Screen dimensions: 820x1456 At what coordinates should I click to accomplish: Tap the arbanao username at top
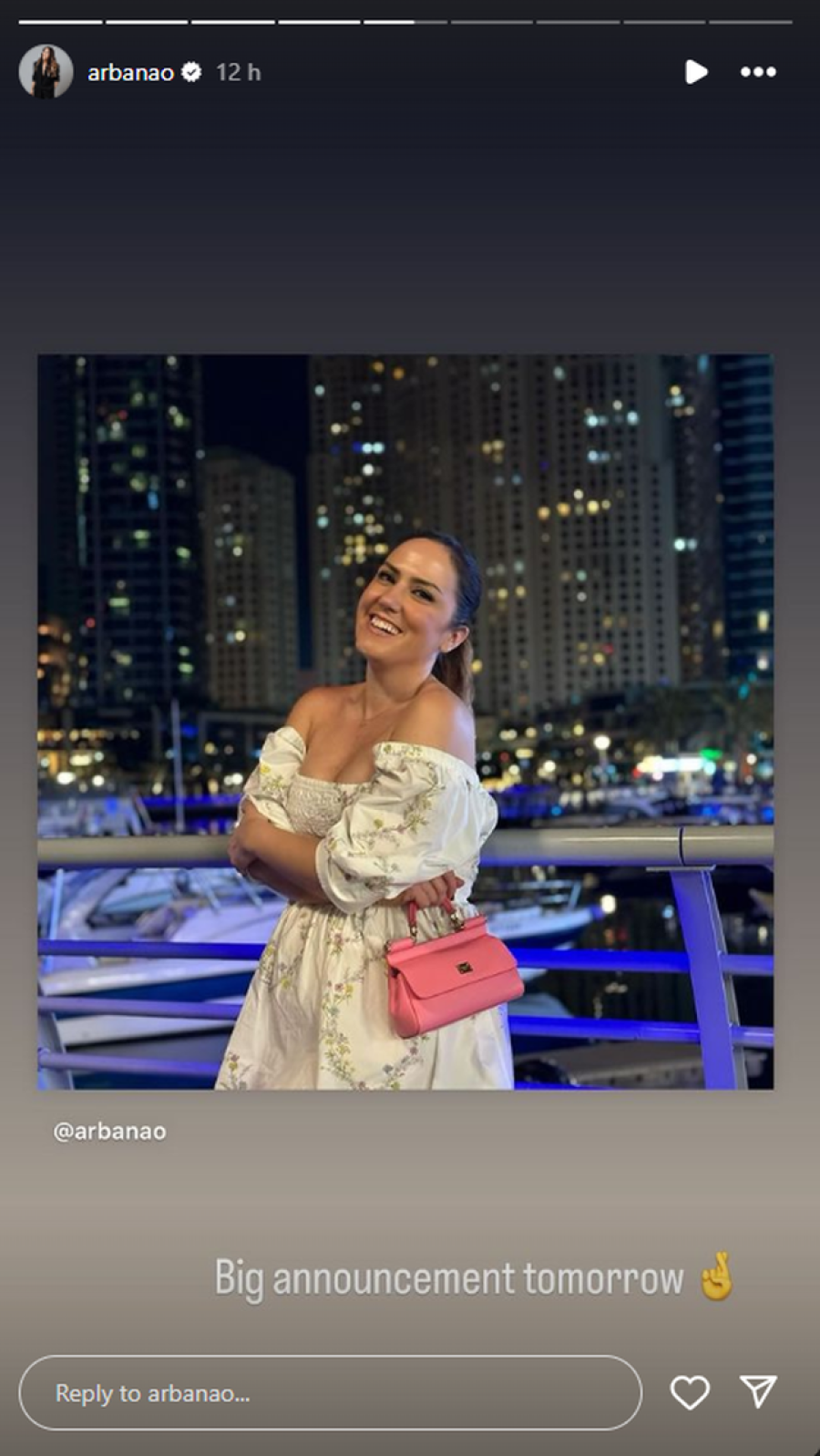click(130, 73)
